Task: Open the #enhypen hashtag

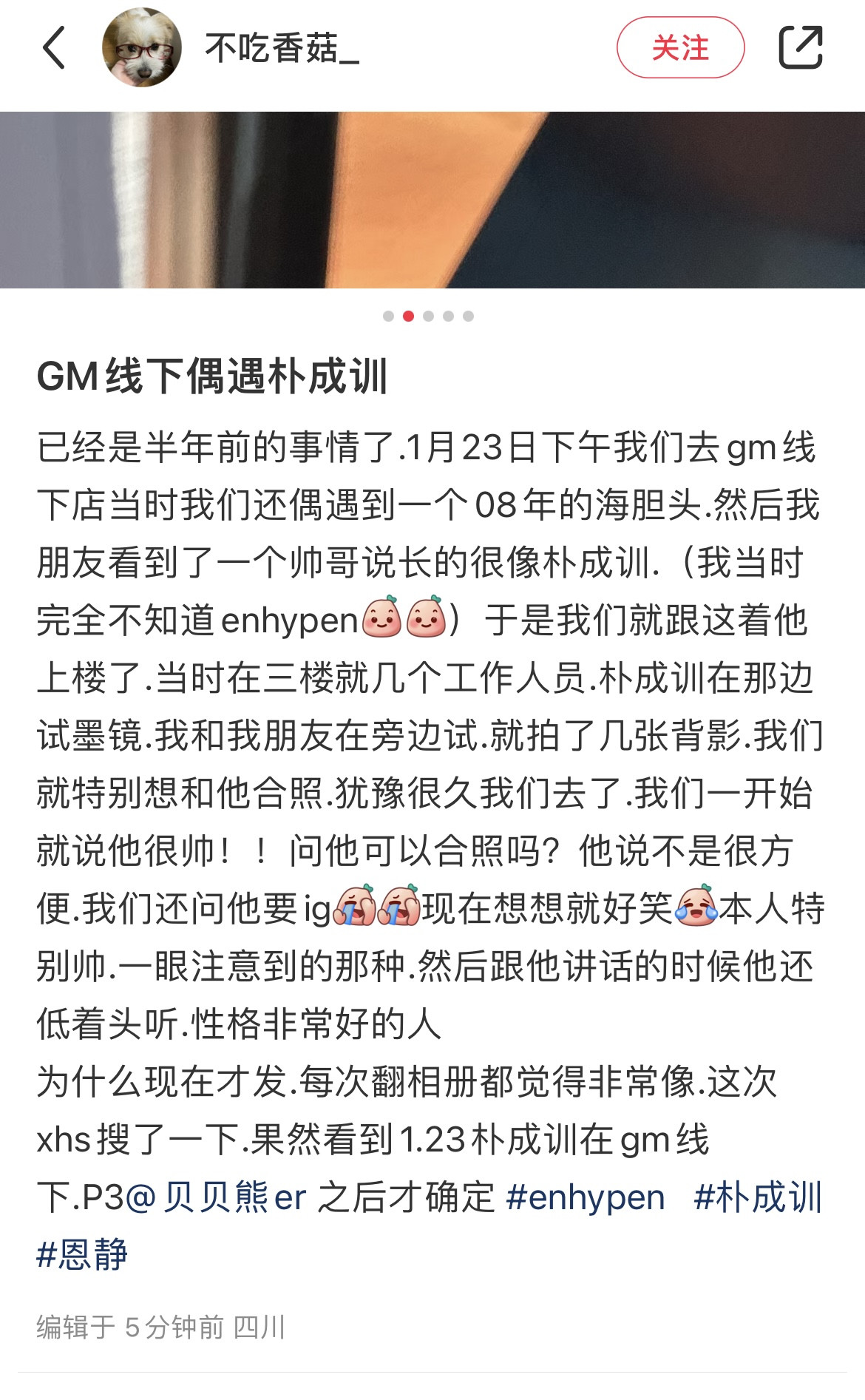Action: (586, 1197)
